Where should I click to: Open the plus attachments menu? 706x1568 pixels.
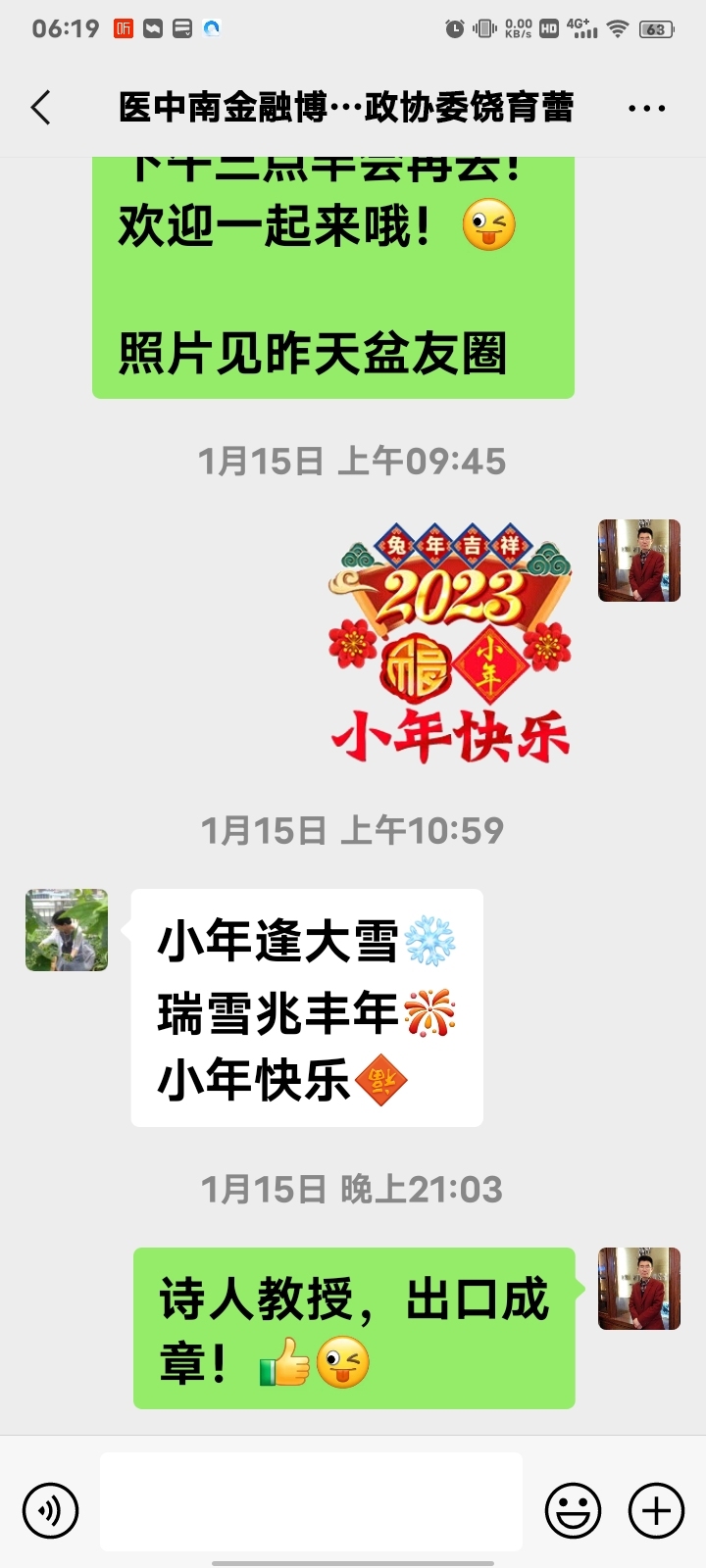656,1510
